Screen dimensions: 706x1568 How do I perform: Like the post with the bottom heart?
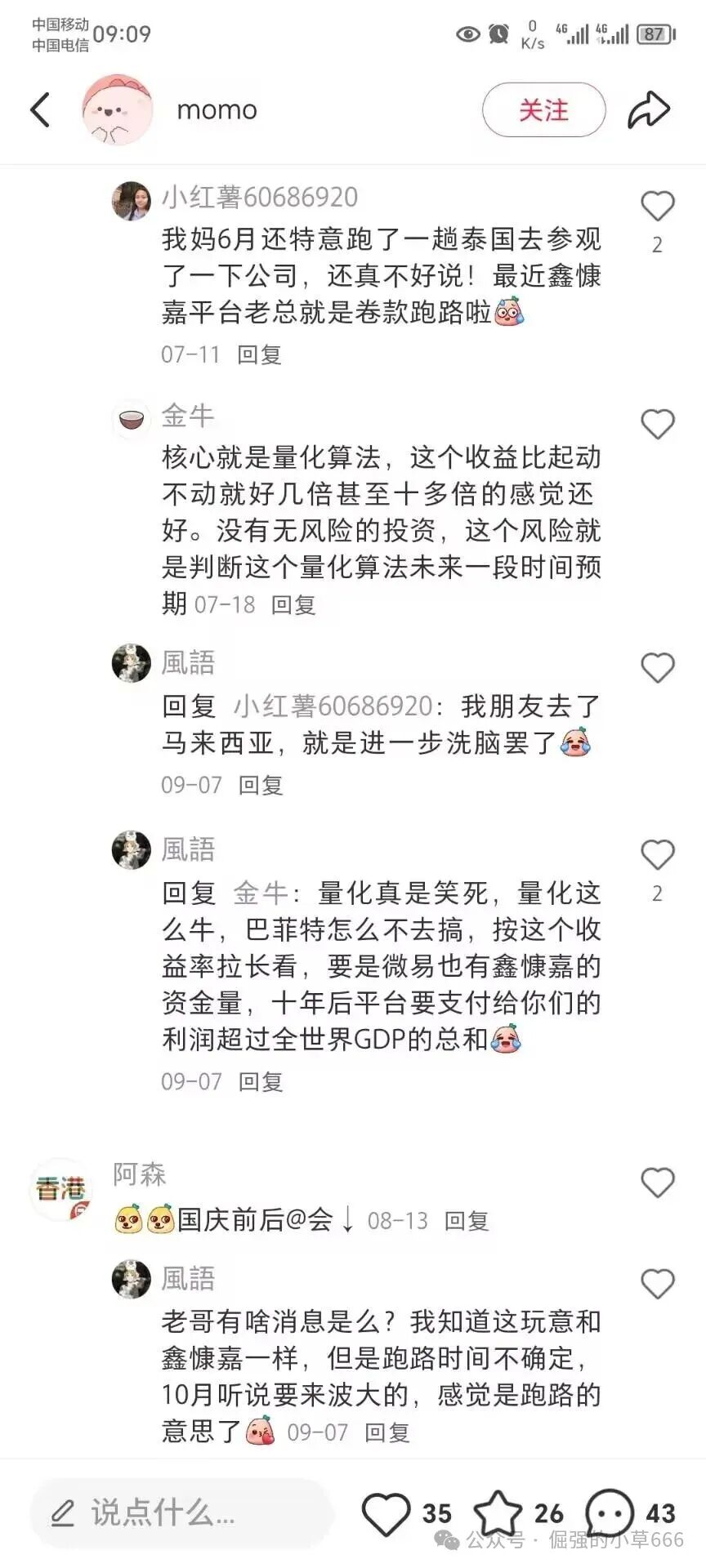pyautogui.click(x=386, y=1513)
